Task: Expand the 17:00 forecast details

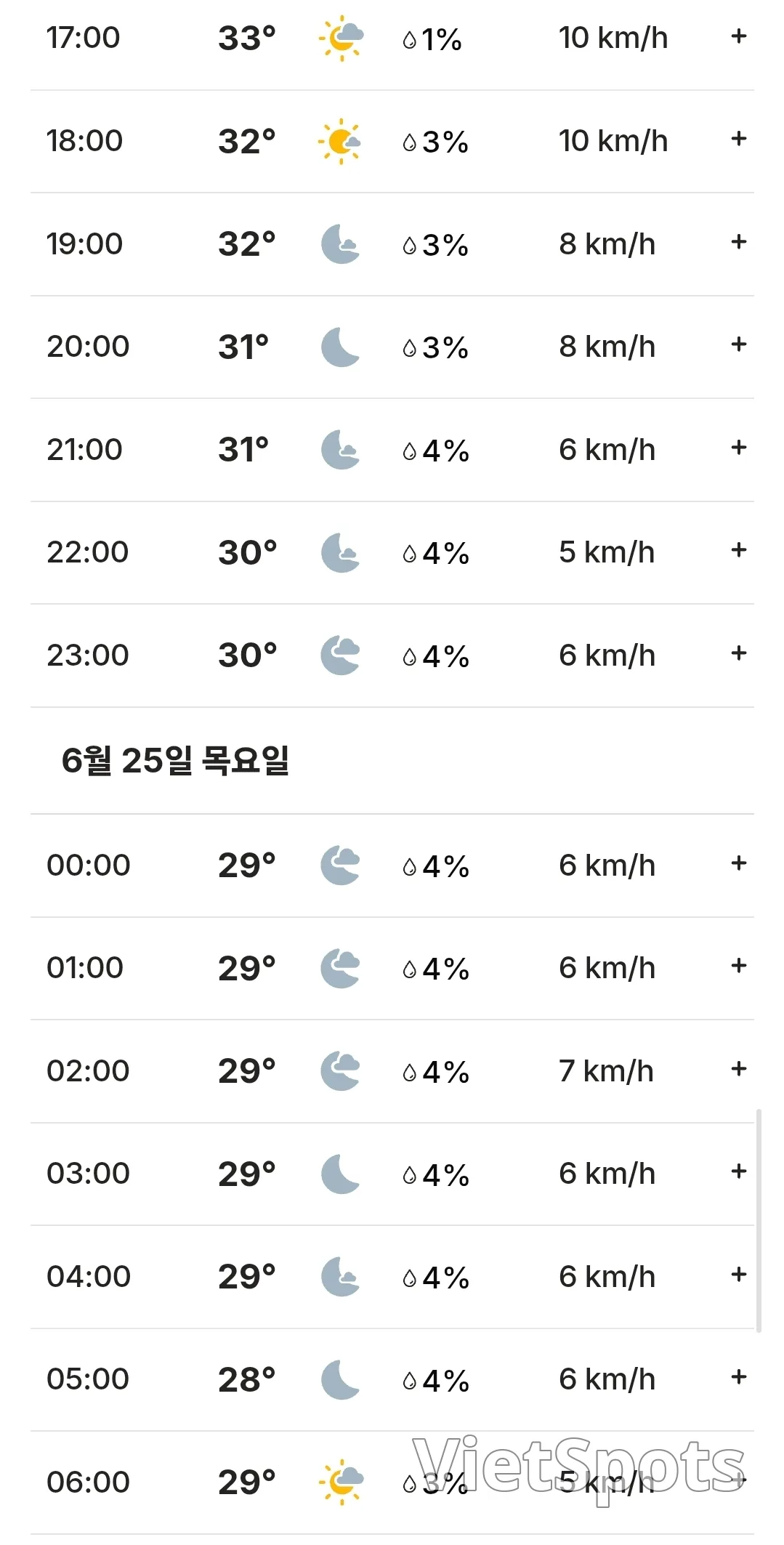Action: pos(738,36)
